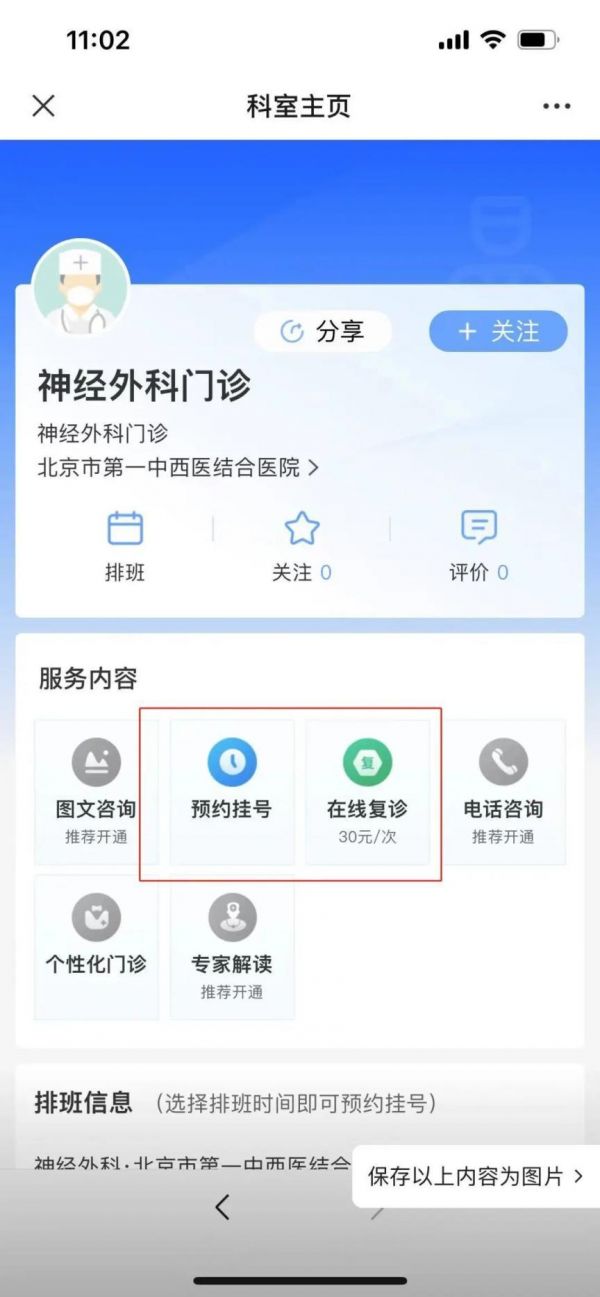Choose 在线复诊 for 30元/次
The height and width of the screenshot is (1297, 600).
pyautogui.click(x=368, y=792)
